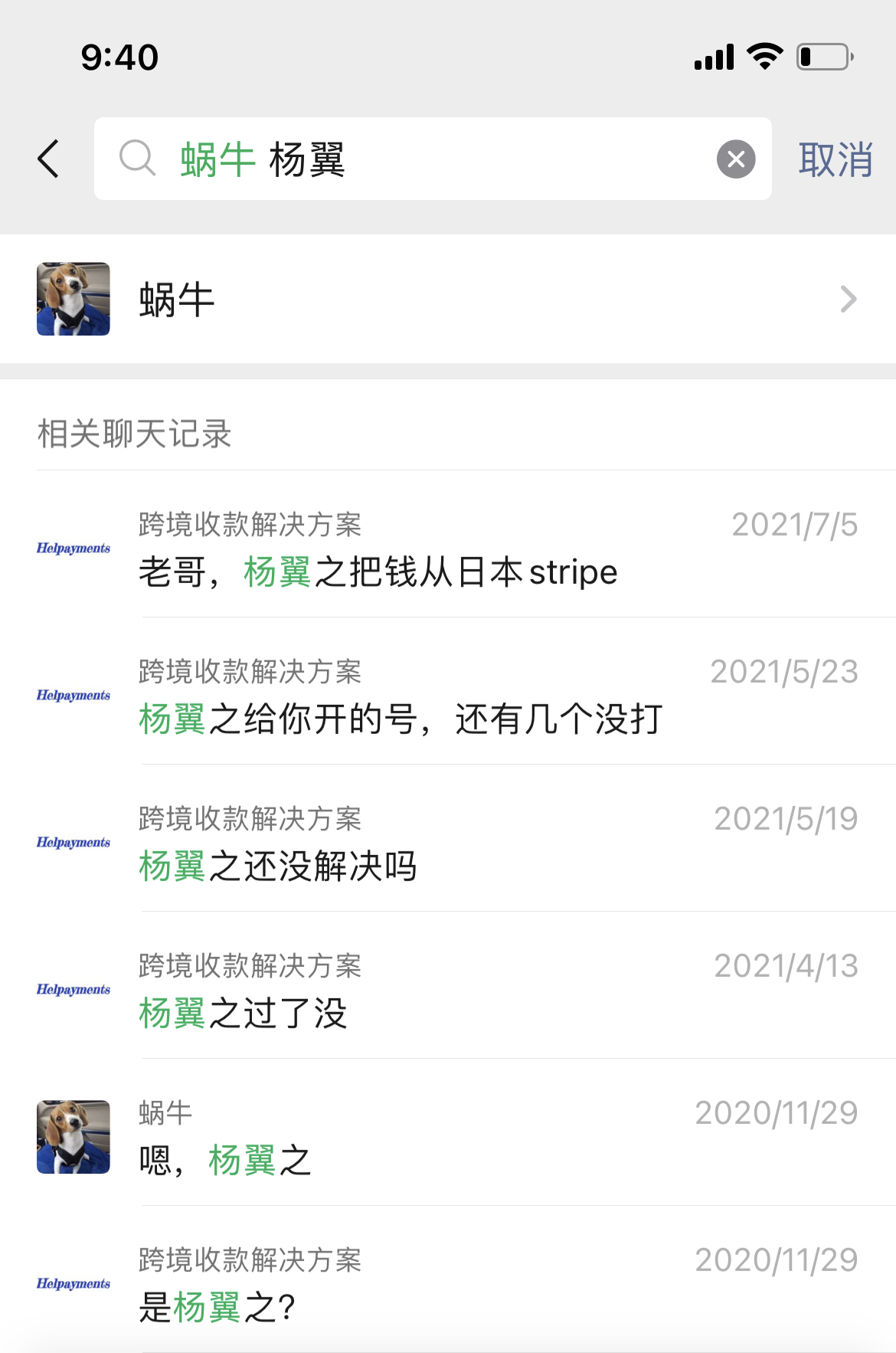Image resolution: width=896 pixels, height=1353 pixels.
Task: Tap the back arrow to exit search
Action: [x=47, y=159]
